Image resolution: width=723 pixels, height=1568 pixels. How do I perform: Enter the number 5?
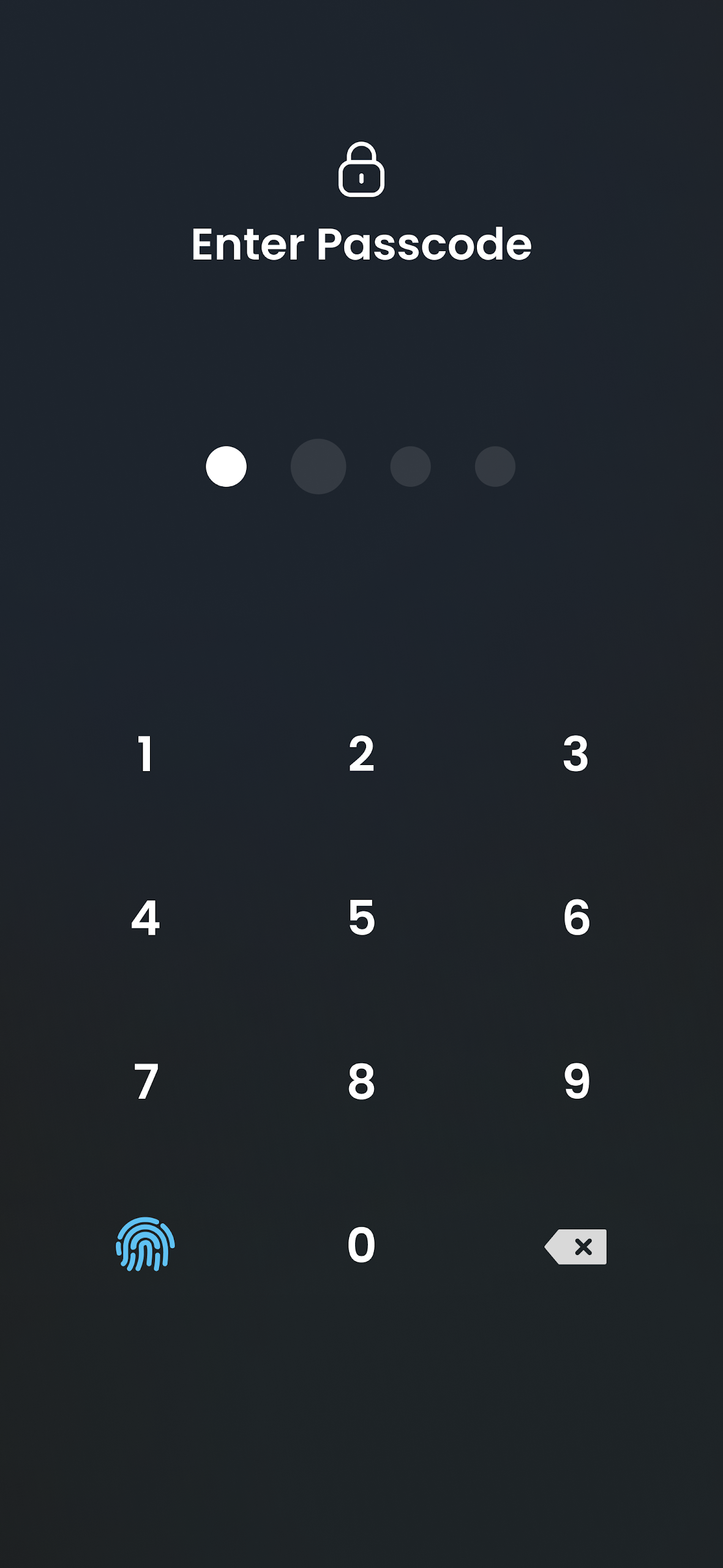click(361, 918)
